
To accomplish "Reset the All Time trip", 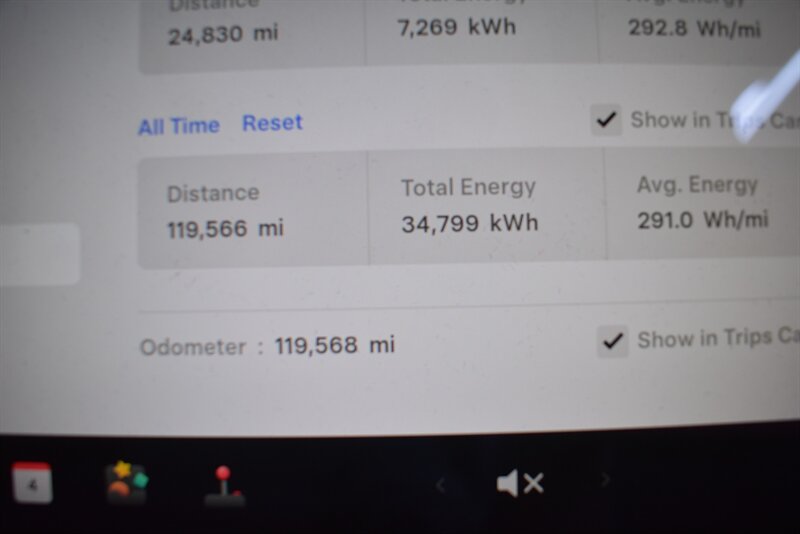I will [x=272, y=123].
